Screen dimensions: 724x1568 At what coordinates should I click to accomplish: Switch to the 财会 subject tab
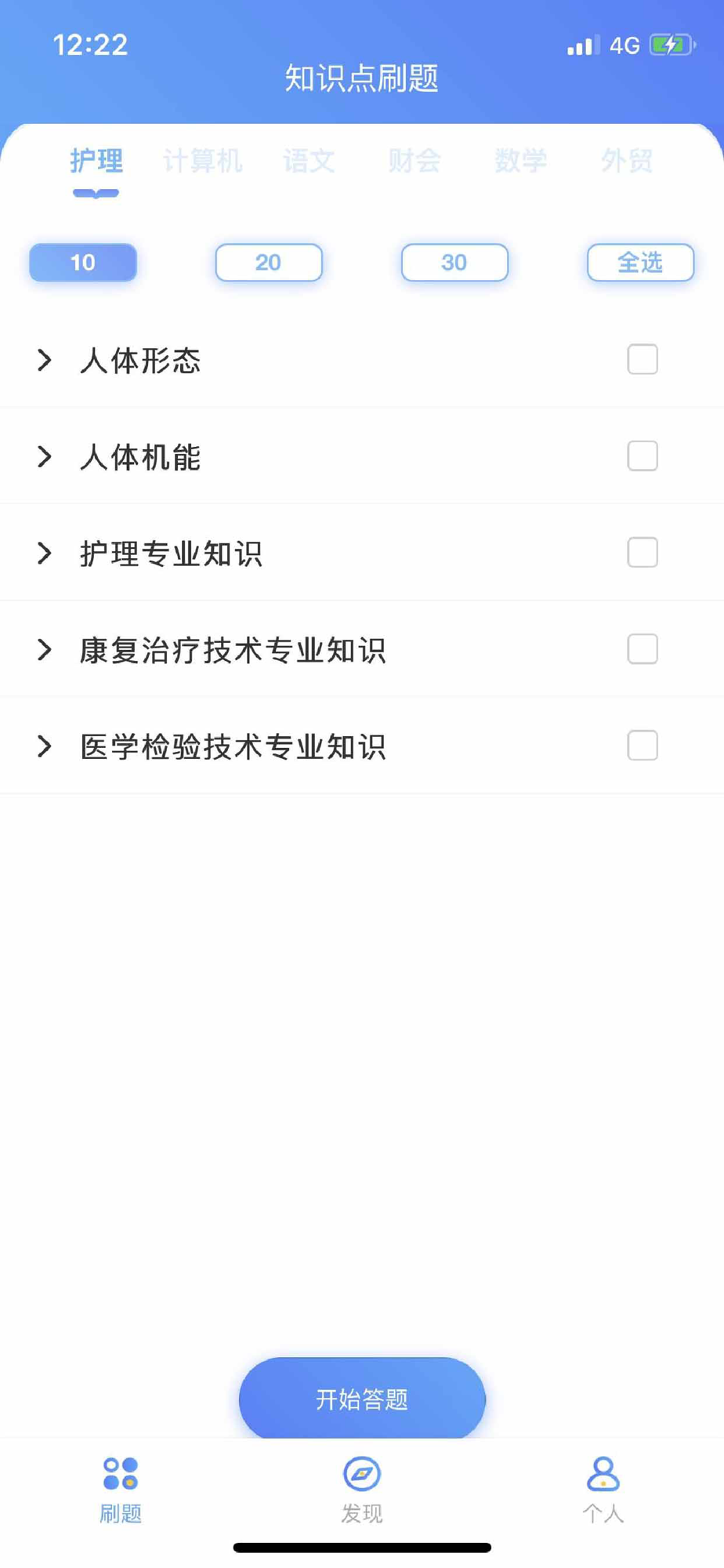(414, 161)
